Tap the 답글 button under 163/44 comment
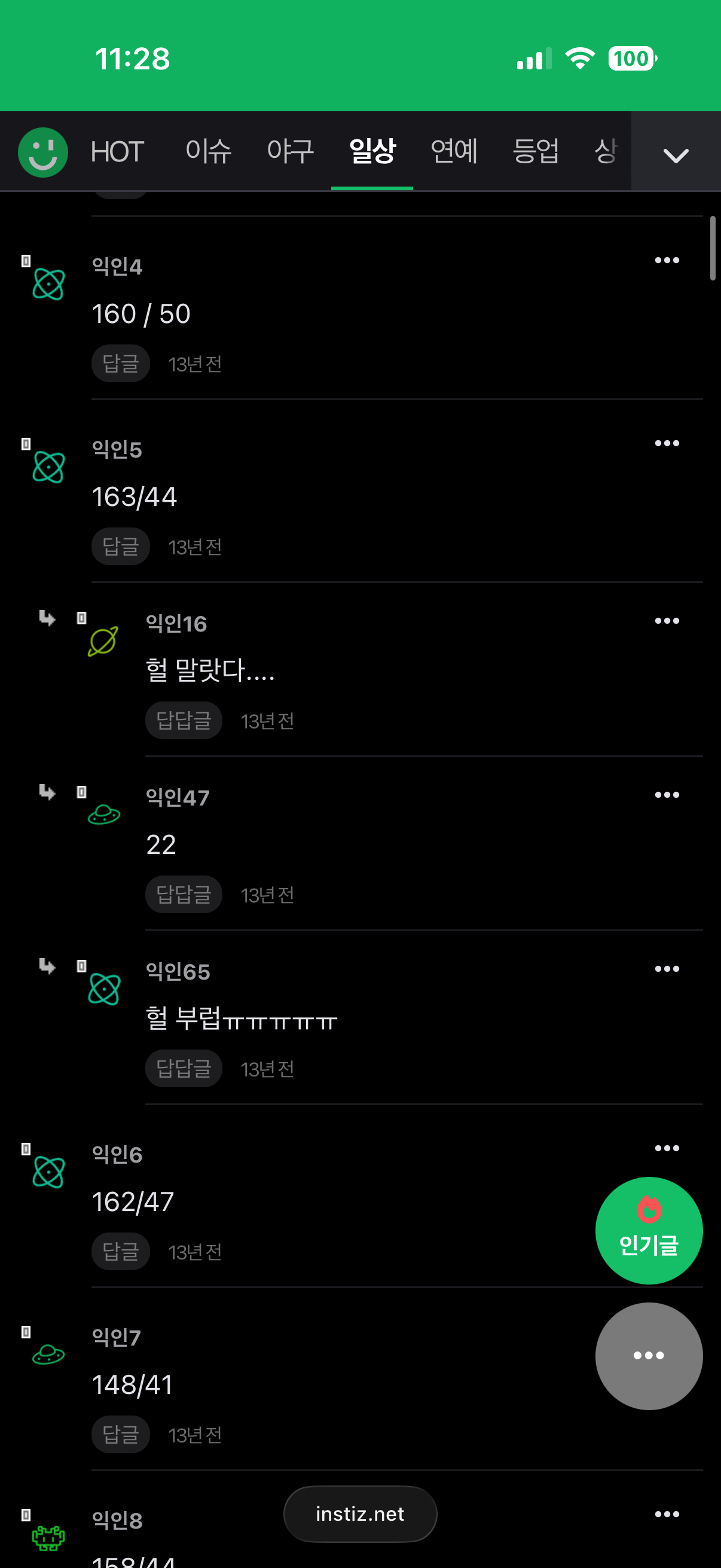Screen dimensions: 721x1568 tap(120, 546)
